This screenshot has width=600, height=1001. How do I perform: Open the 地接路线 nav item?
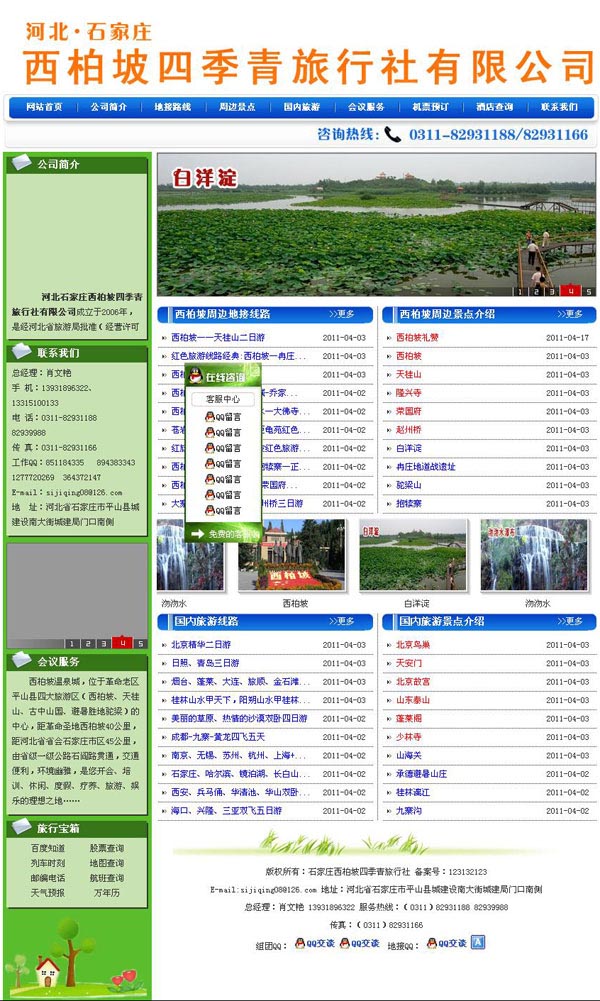click(172, 107)
